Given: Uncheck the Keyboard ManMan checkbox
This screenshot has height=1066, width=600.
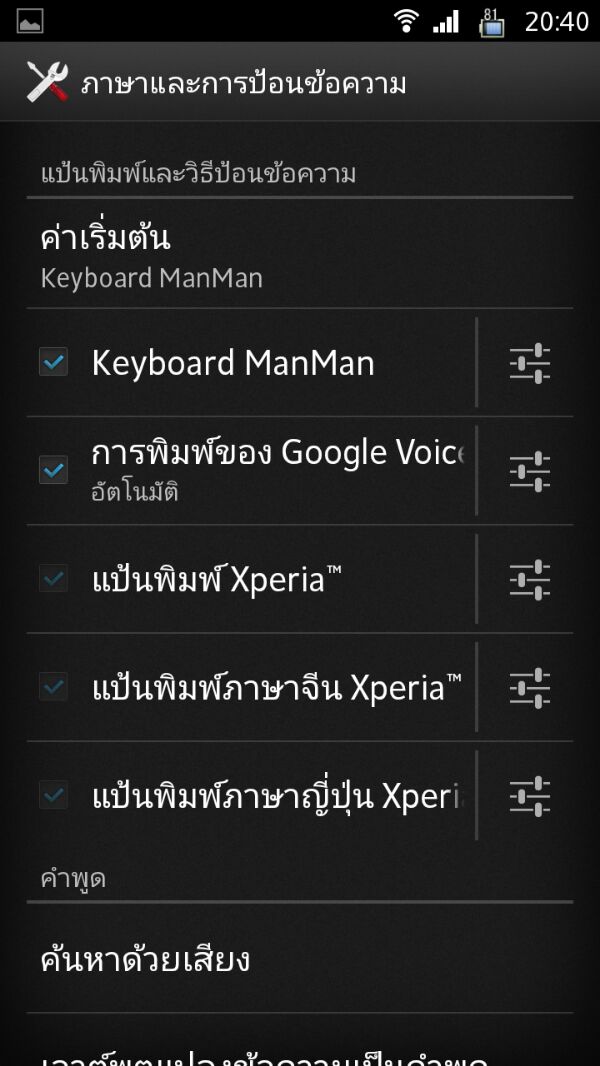Looking at the screenshot, I should point(53,362).
